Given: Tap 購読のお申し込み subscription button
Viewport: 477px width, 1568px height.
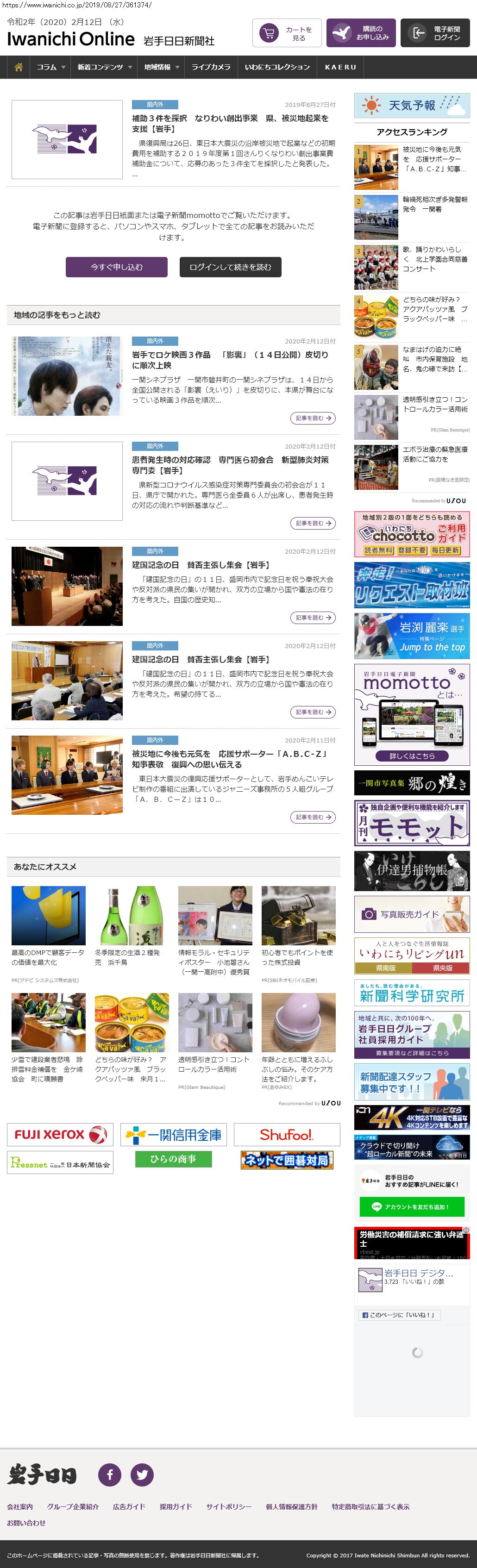Looking at the screenshot, I should (361, 33).
